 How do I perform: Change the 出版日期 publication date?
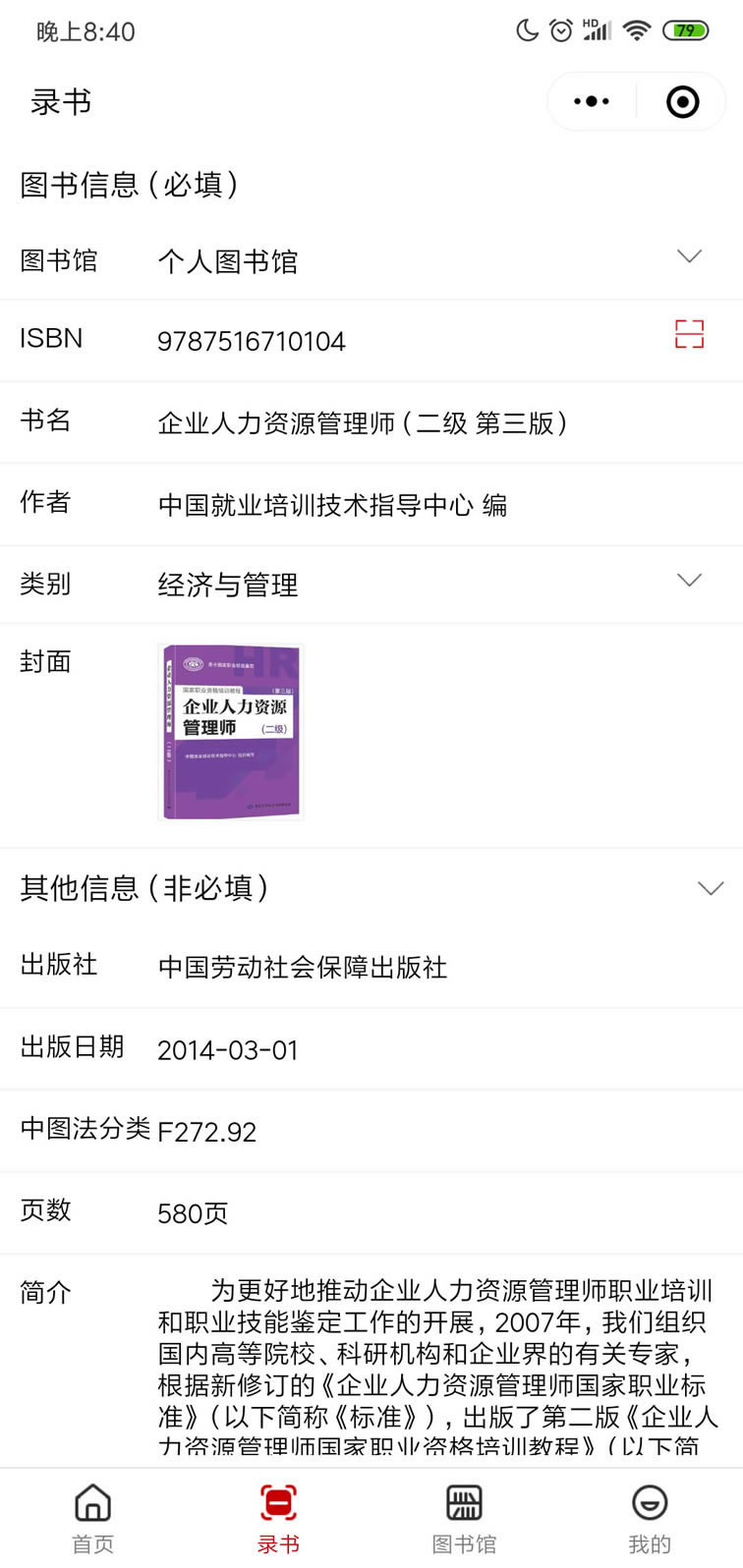[228, 1050]
